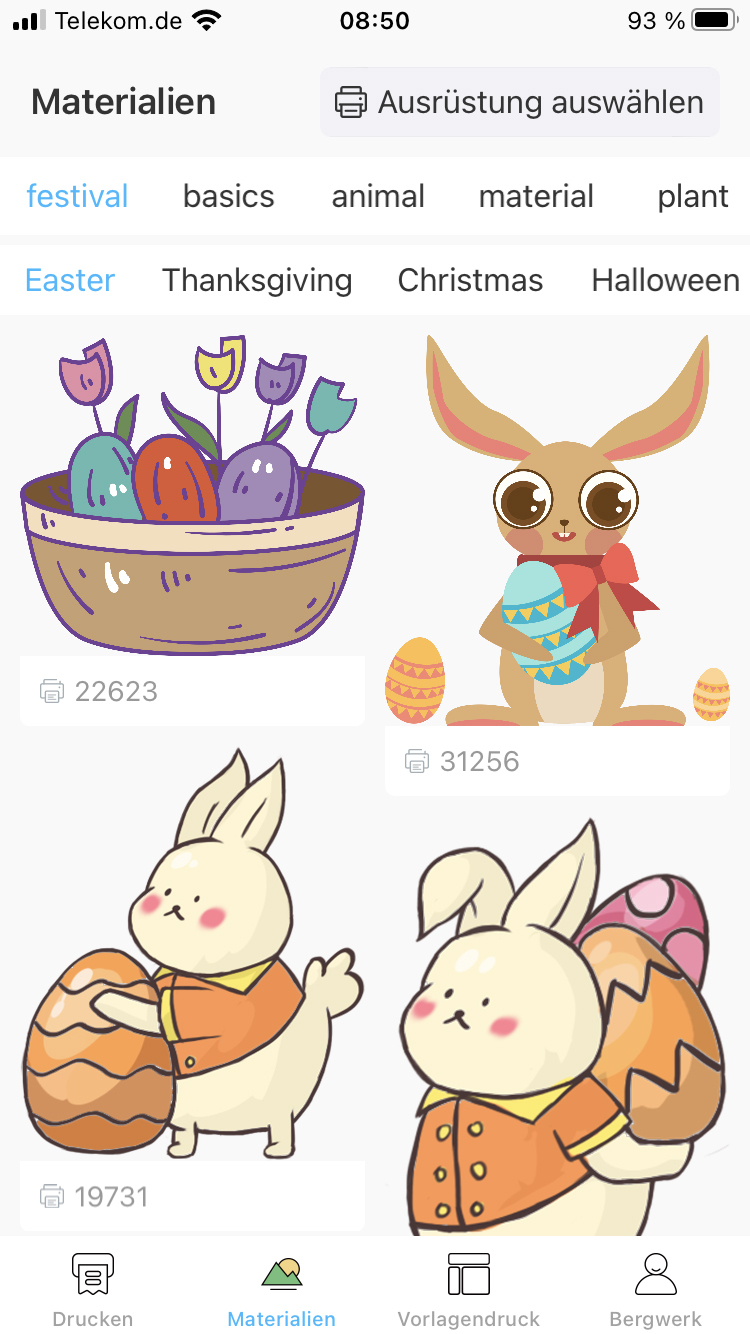Select the Easter subcategory
The image size is (750, 1334).
(70, 280)
